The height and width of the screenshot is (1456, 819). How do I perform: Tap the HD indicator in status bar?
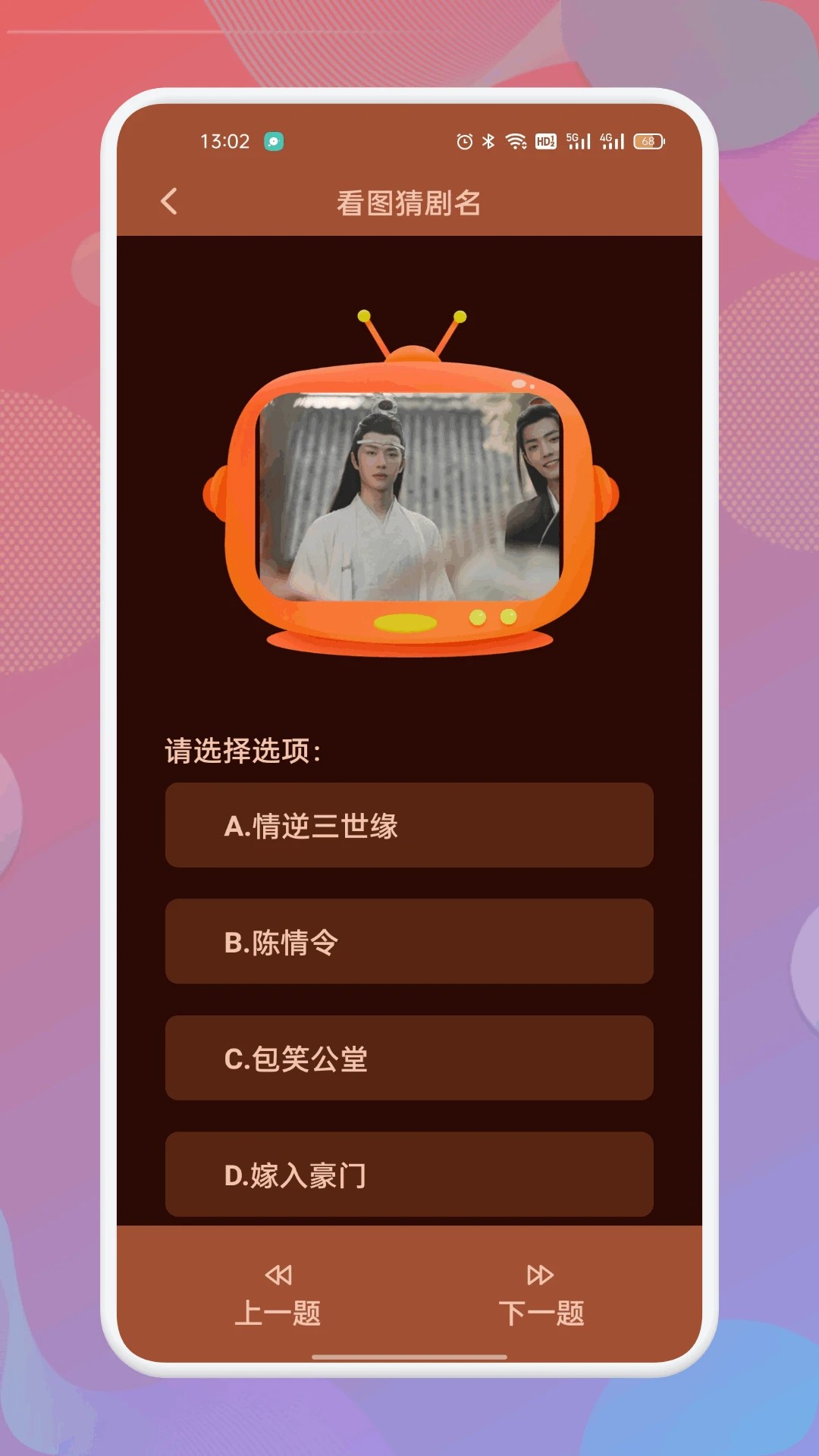tap(544, 140)
